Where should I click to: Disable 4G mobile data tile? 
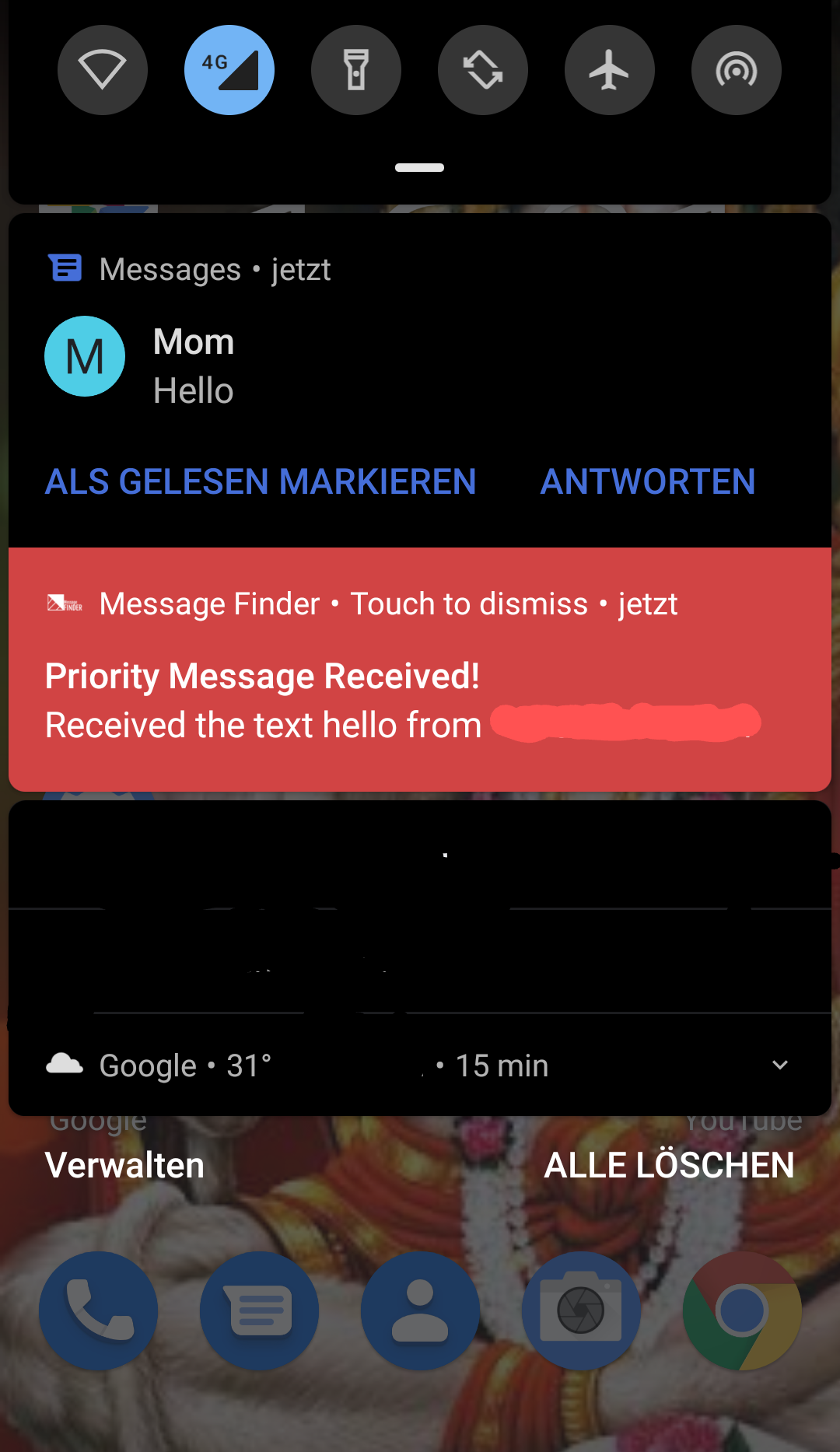click(229, 70)
